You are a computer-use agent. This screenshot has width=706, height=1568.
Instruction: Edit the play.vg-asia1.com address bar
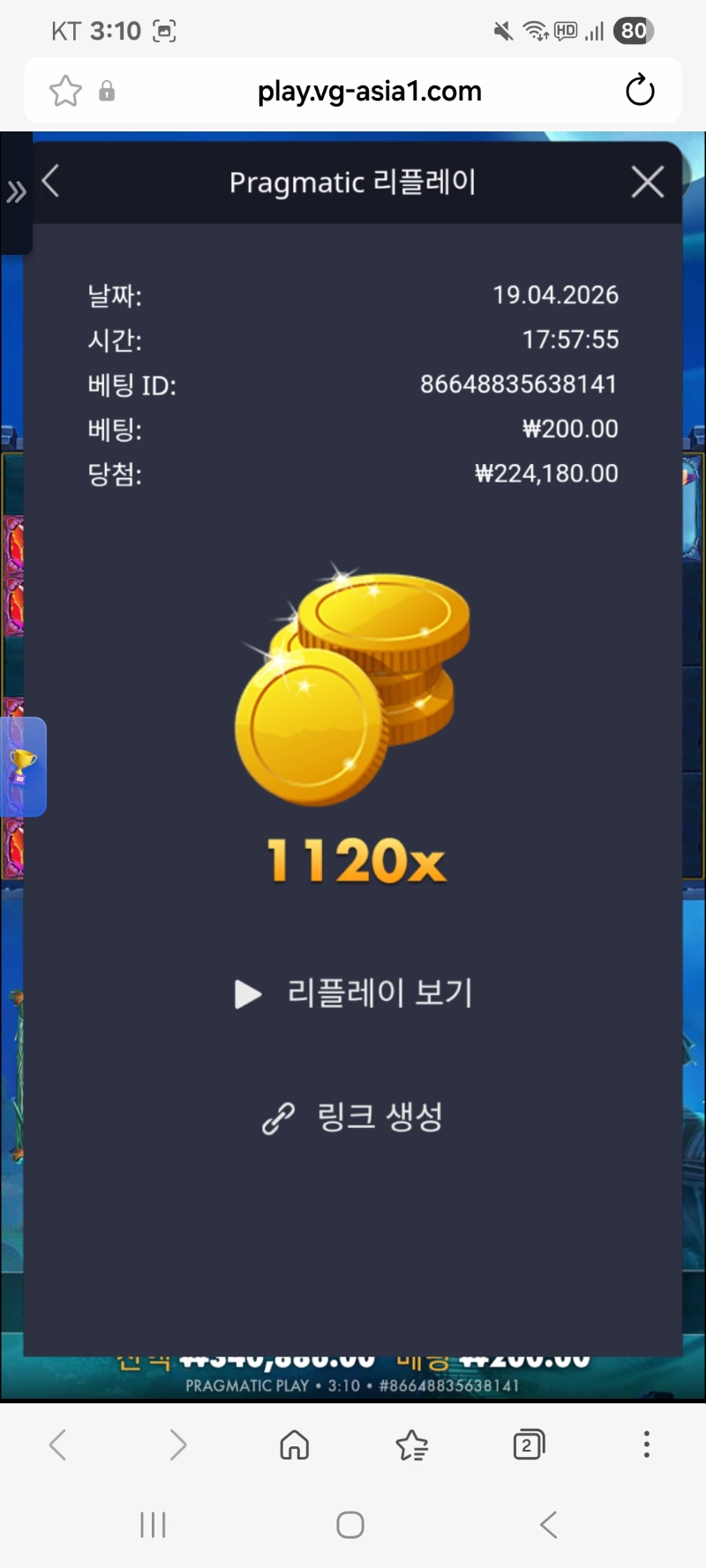(x=369, y=90)
